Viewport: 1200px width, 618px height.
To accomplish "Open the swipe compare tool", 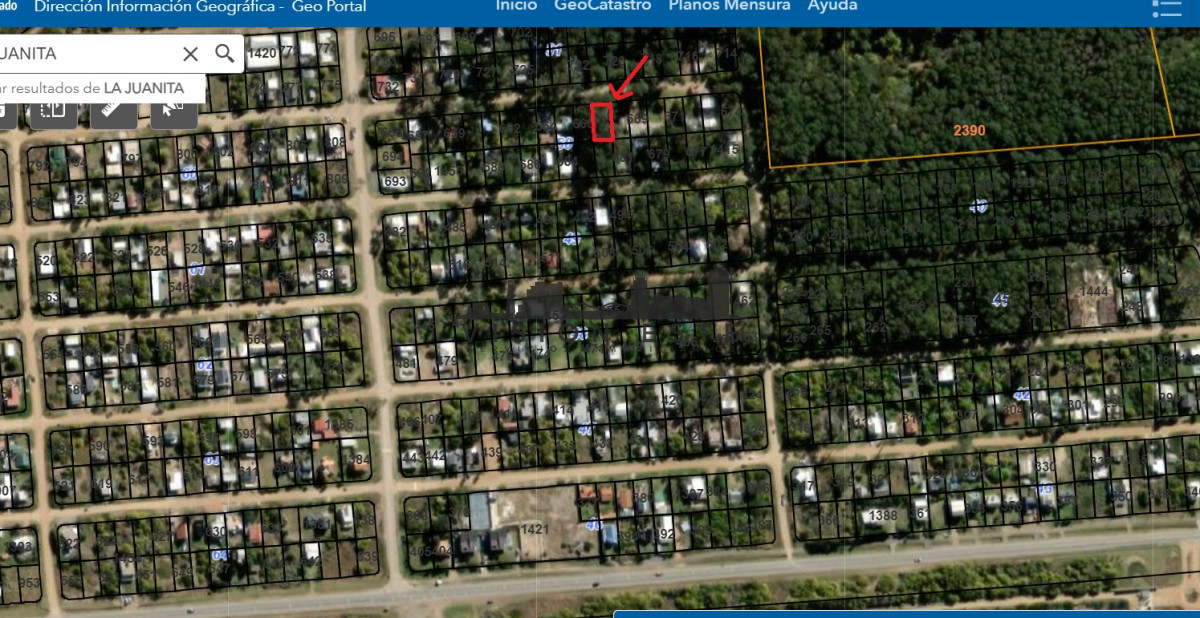I will (53, 112).
